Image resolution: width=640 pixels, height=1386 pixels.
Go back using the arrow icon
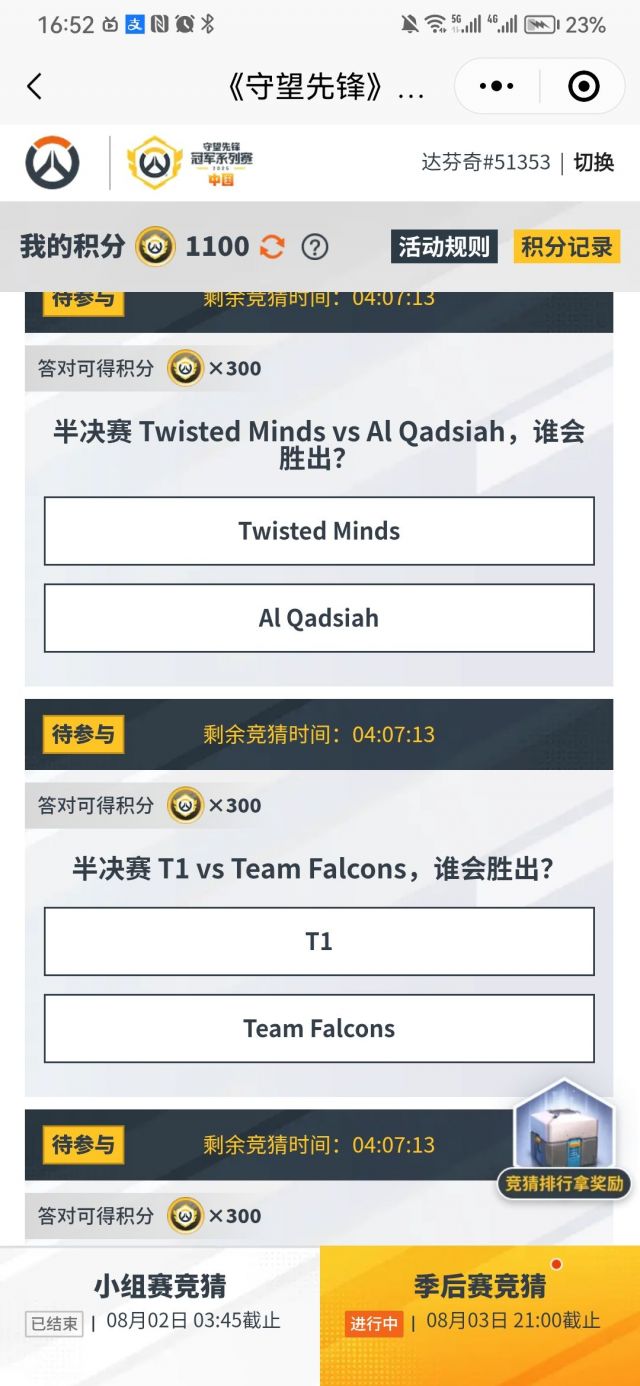[x=35, y=87]
